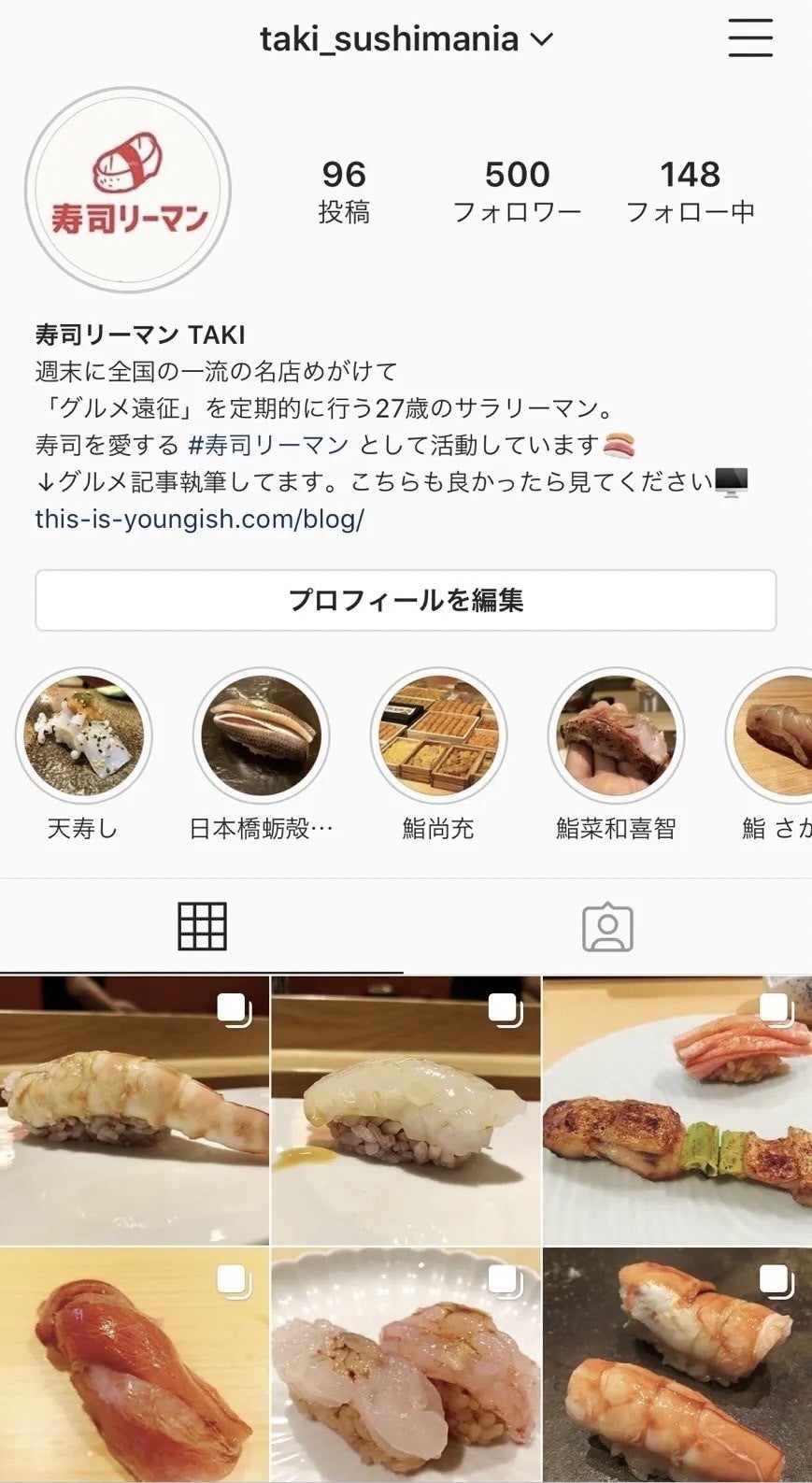Tap プロフィールを編集 button
Image resolution: width=812 pixels, height=1483 pixels.
pos(406,600)
